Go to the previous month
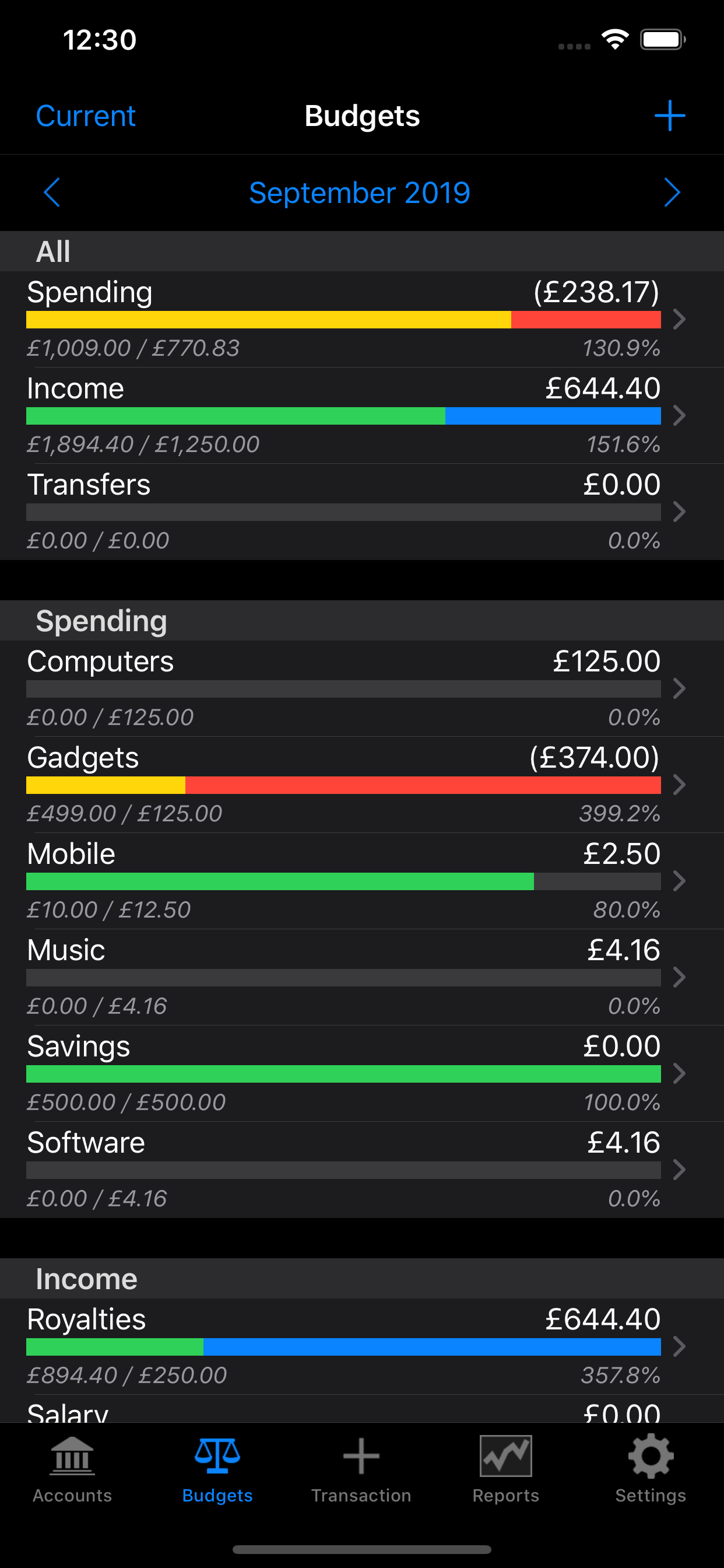This screenshot has width=724, height=1568. [x=52, y=193]
